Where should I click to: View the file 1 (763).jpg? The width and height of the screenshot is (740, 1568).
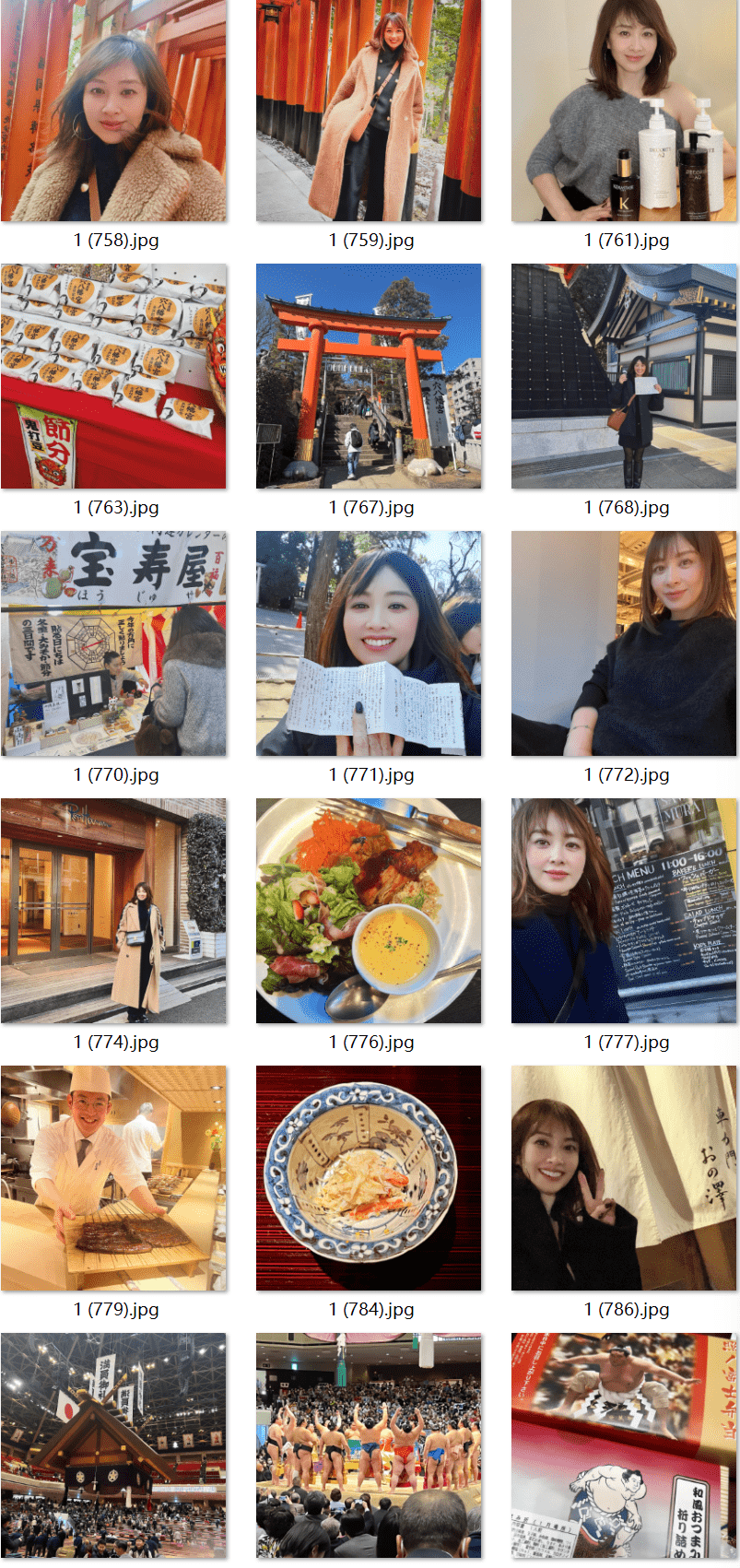[x=113, y=376]
